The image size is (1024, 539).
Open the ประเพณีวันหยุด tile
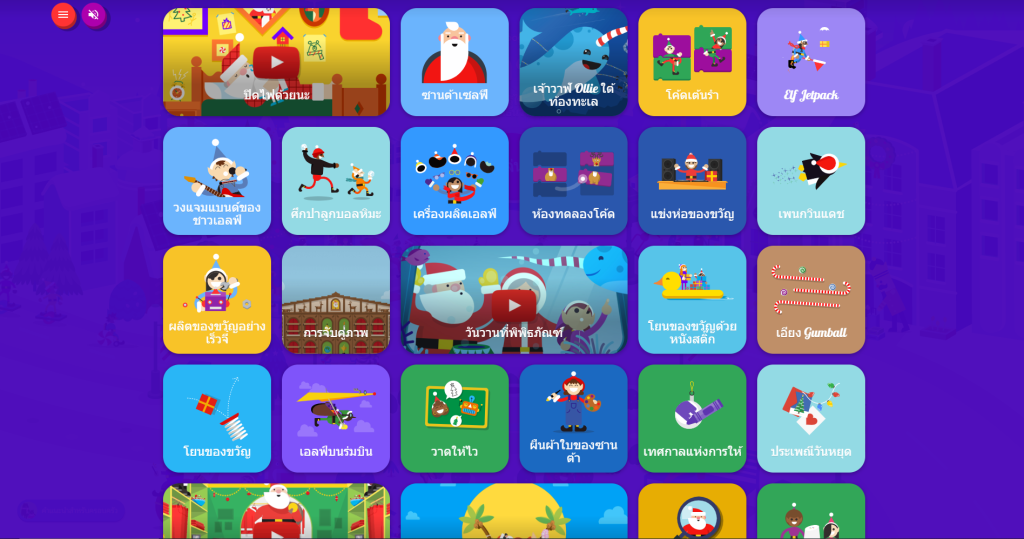click(810, 418)
